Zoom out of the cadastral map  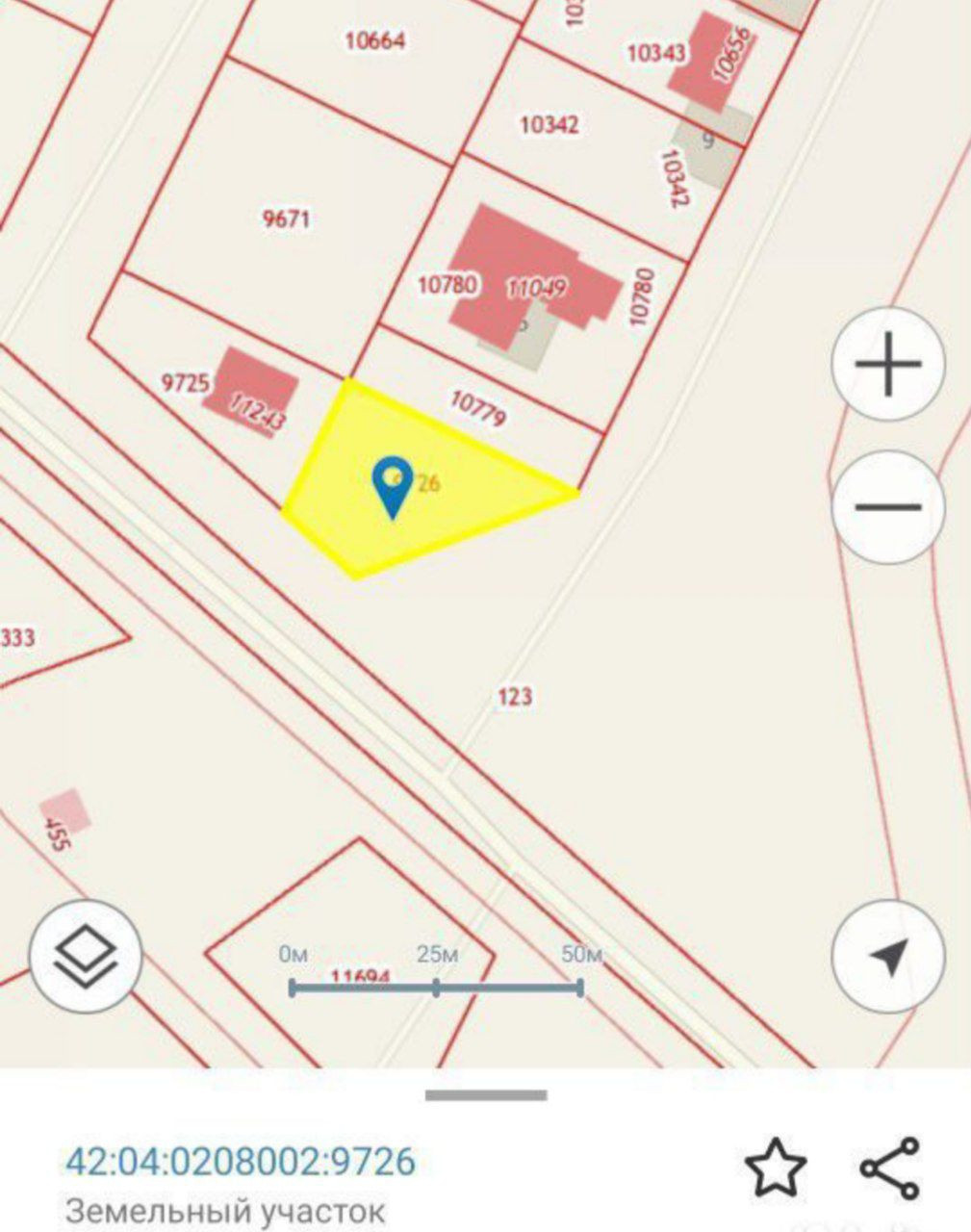[x=887, y=507]
